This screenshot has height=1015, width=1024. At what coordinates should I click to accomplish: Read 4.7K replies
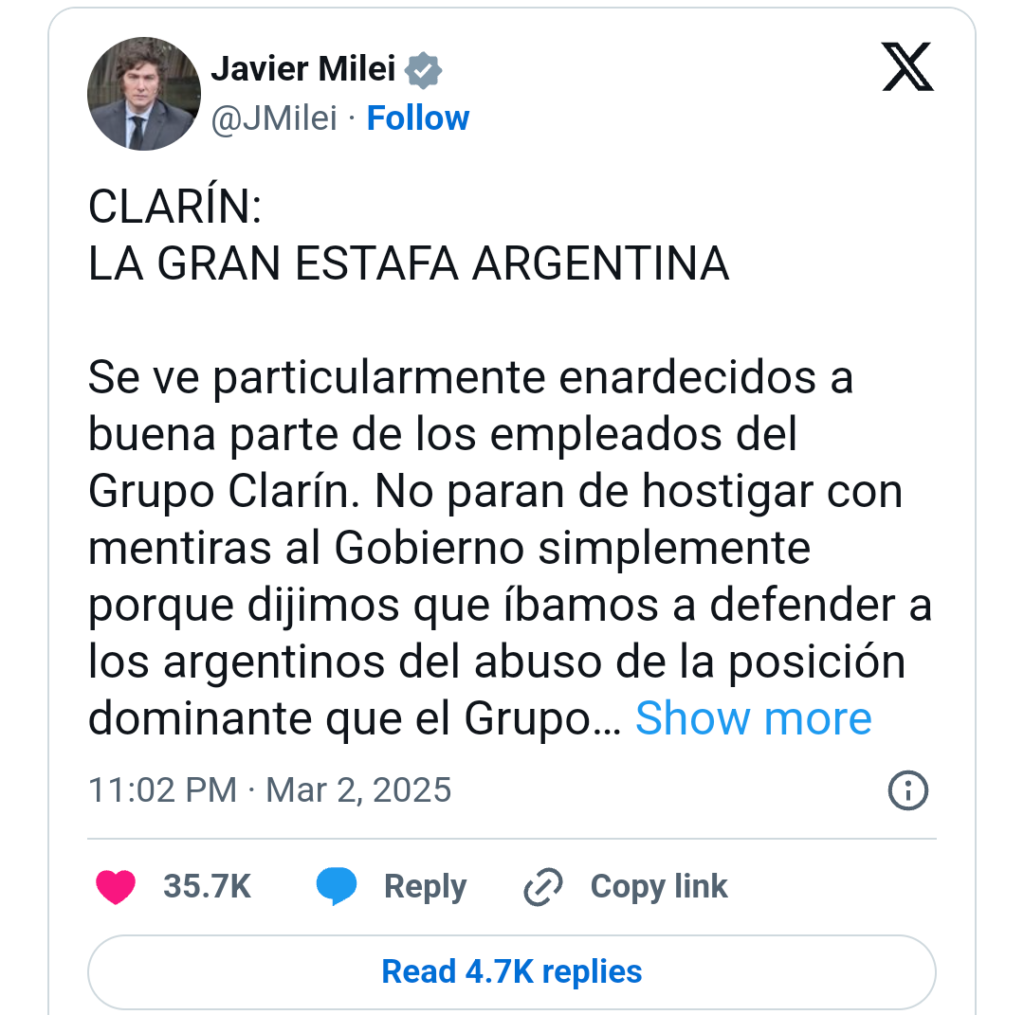512,971
